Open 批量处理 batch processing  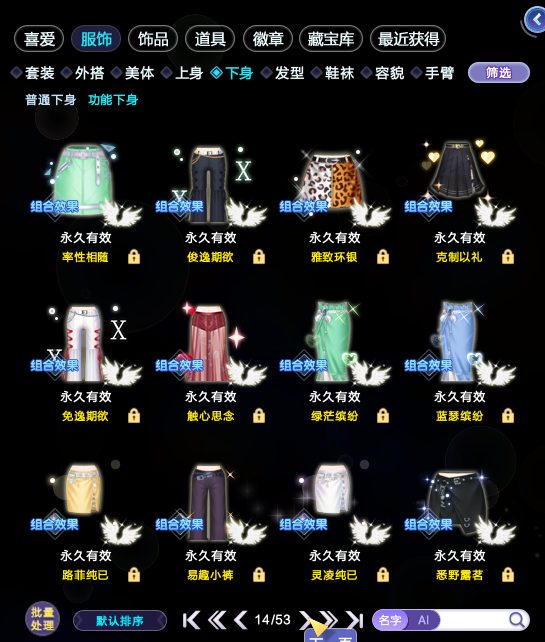pyautogui.click(x=43, y=619)
